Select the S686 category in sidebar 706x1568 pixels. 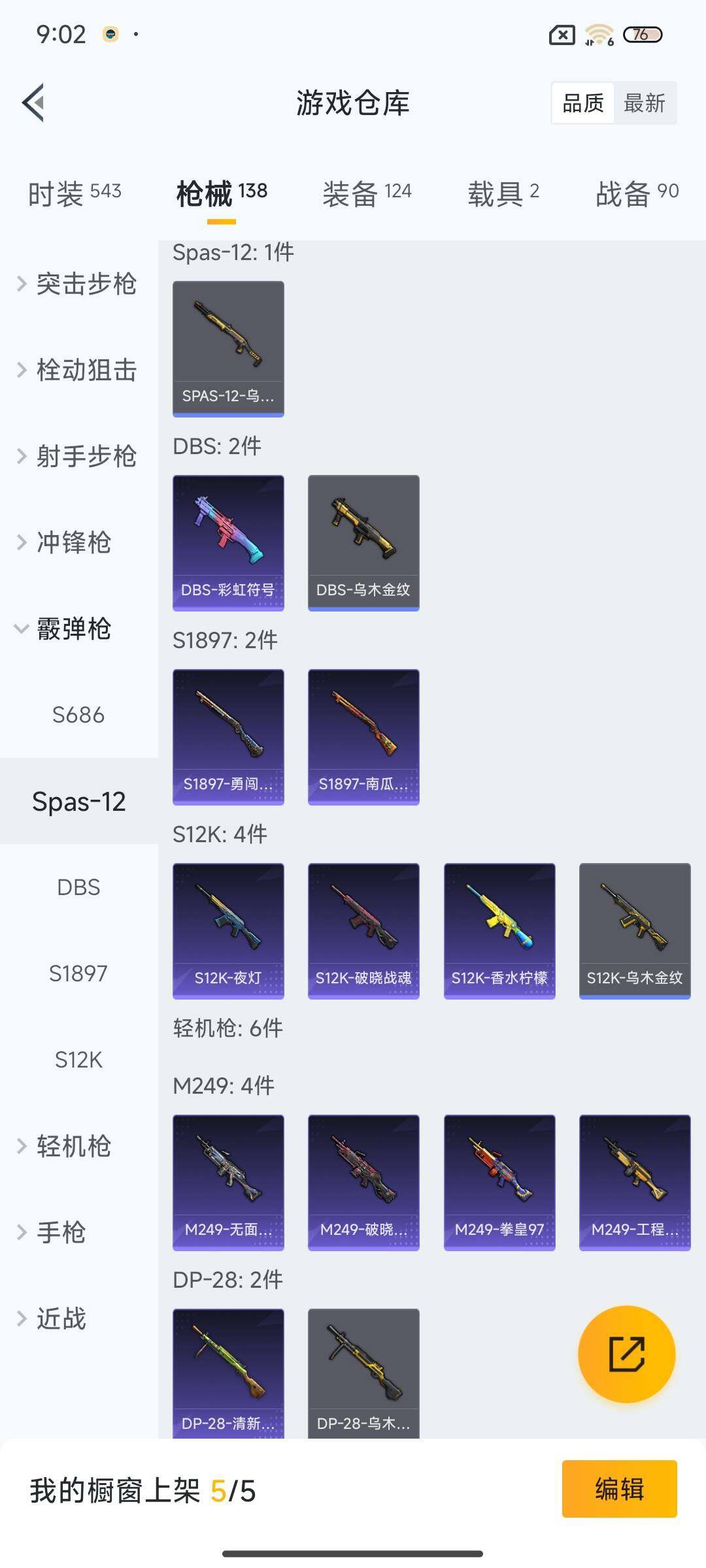tap(78, 715)
